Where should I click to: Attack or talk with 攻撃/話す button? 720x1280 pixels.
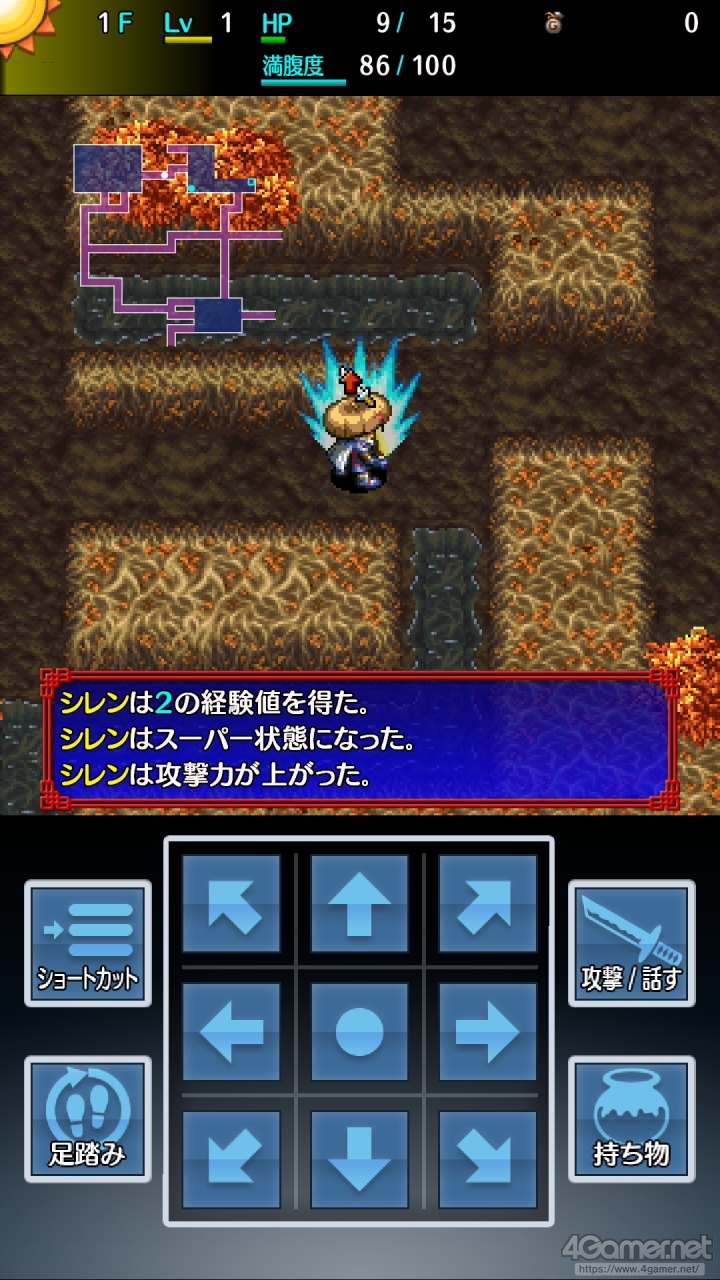[631, 943]
